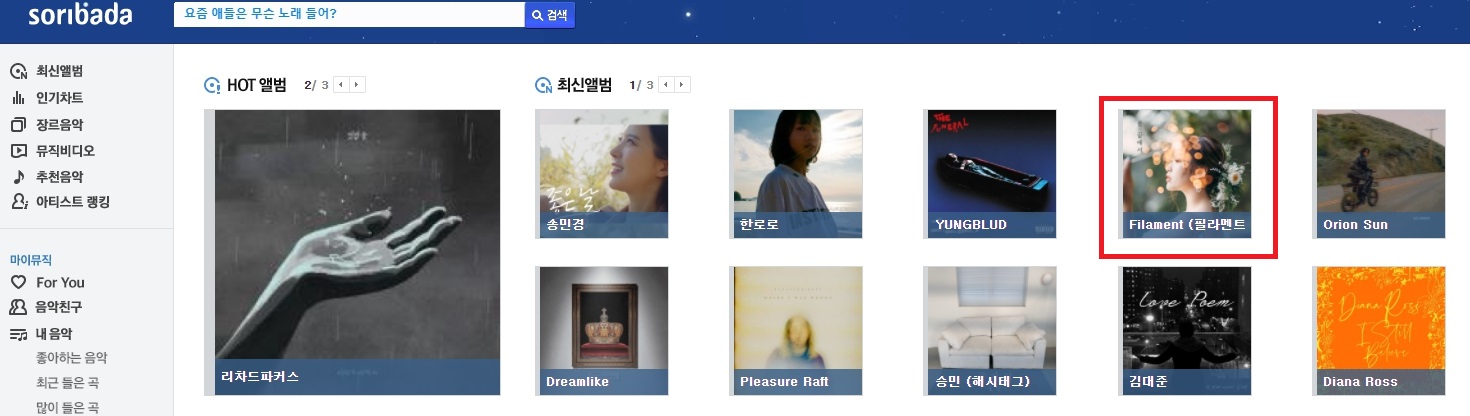
Task: Open 아티스트 랭킹 page
Action: [x=72, y=203]
